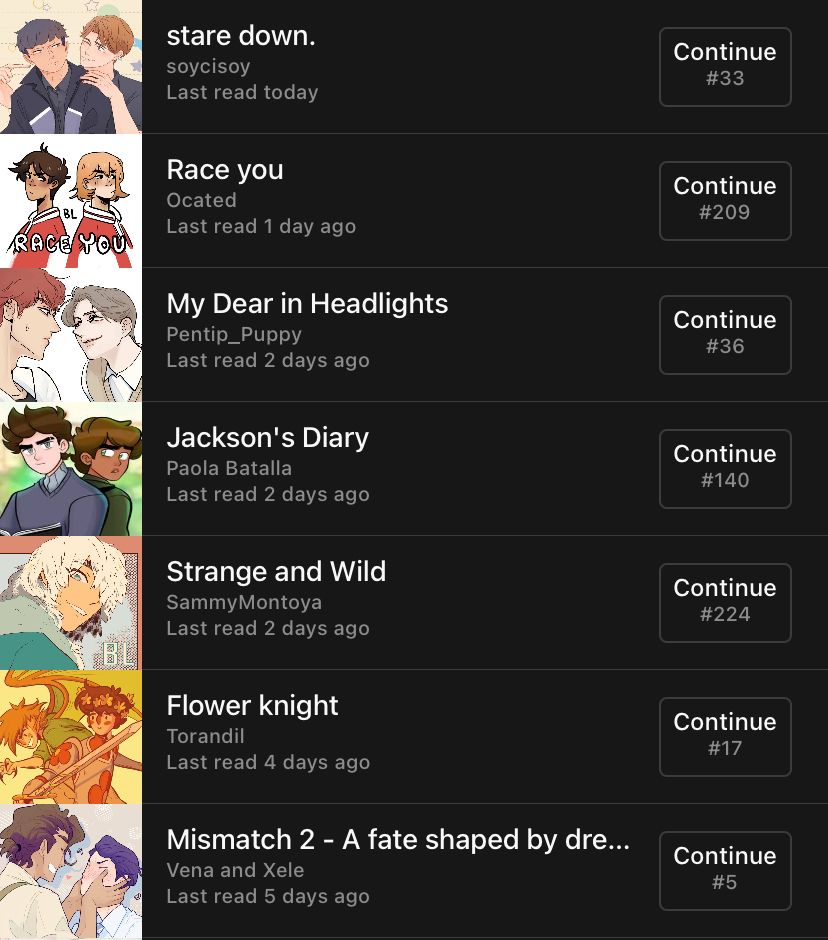Viewport: 828px width, 940px height.
Task: Open Mismatch 2 by Vena and Xele
Action: pos(398,841)
